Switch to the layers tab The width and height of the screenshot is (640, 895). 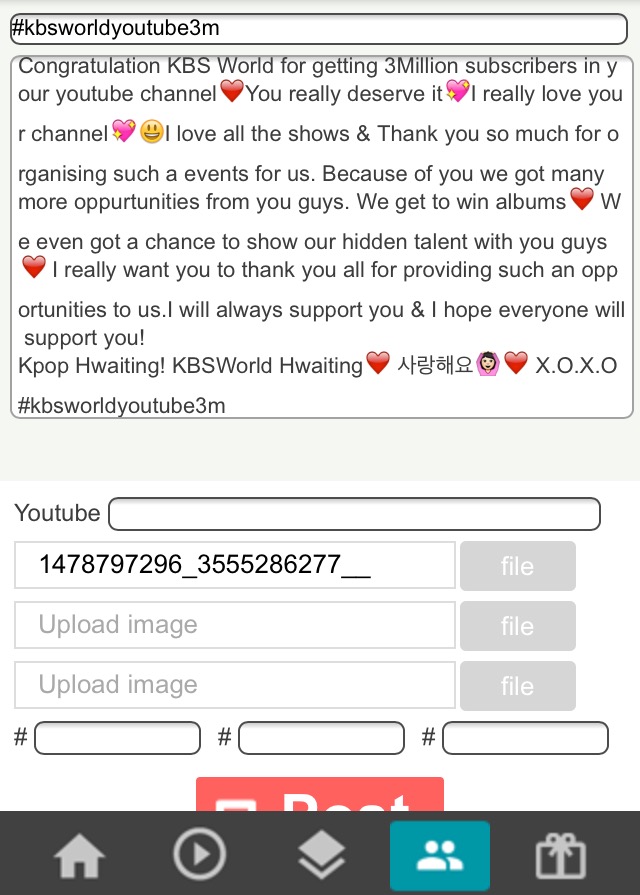321,856
